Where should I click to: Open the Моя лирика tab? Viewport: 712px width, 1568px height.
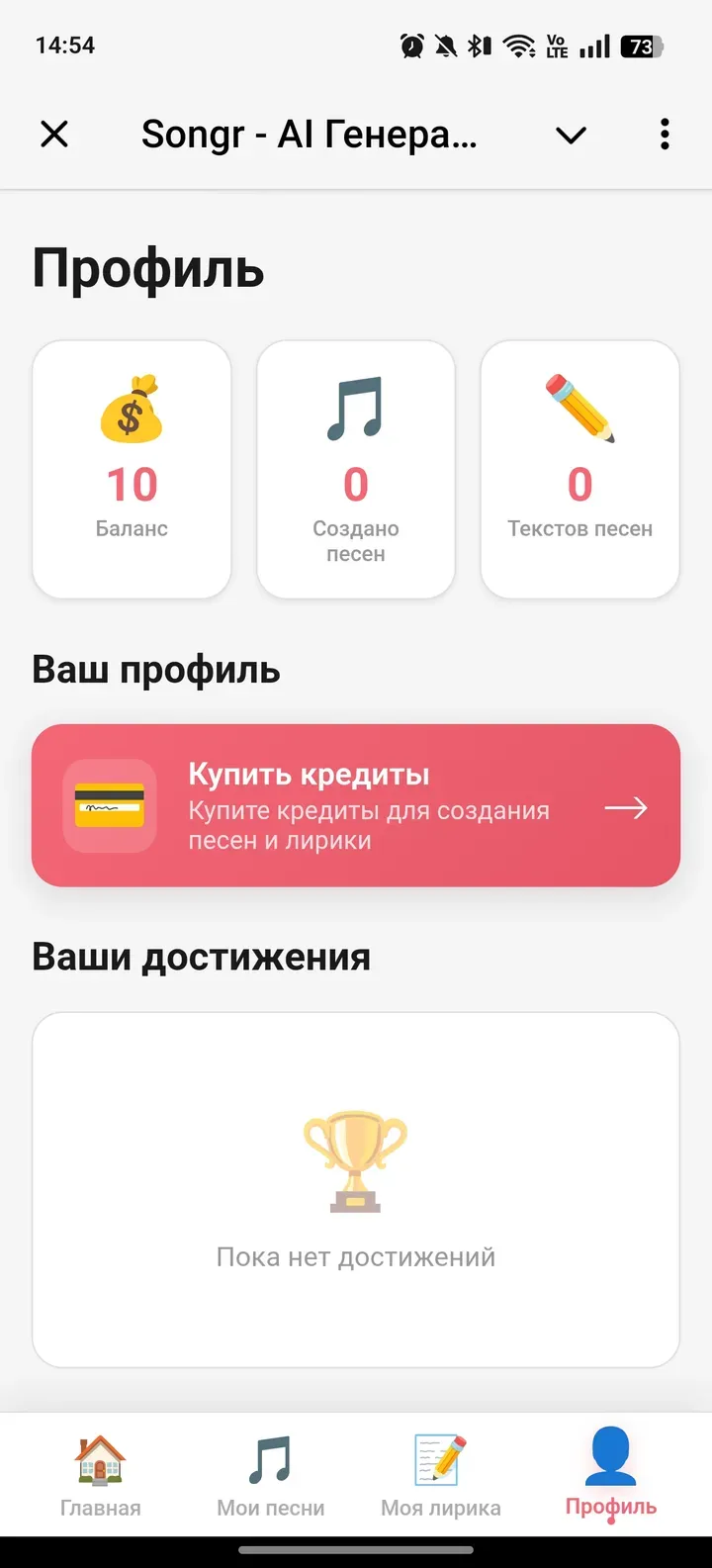pyautogui.click(x=441, y=1476)
